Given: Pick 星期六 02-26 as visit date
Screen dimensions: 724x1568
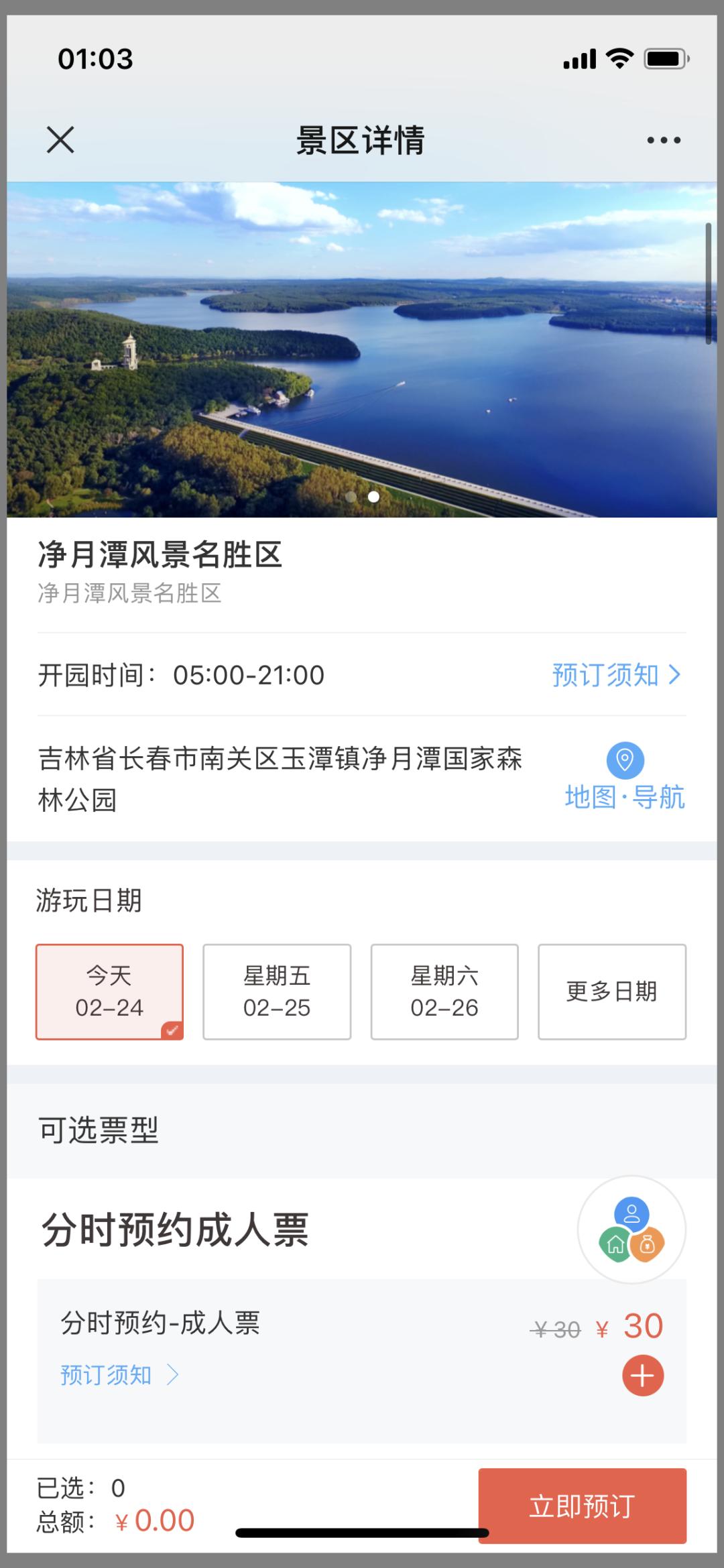Looking at the screenshot, I should (444, 991).
